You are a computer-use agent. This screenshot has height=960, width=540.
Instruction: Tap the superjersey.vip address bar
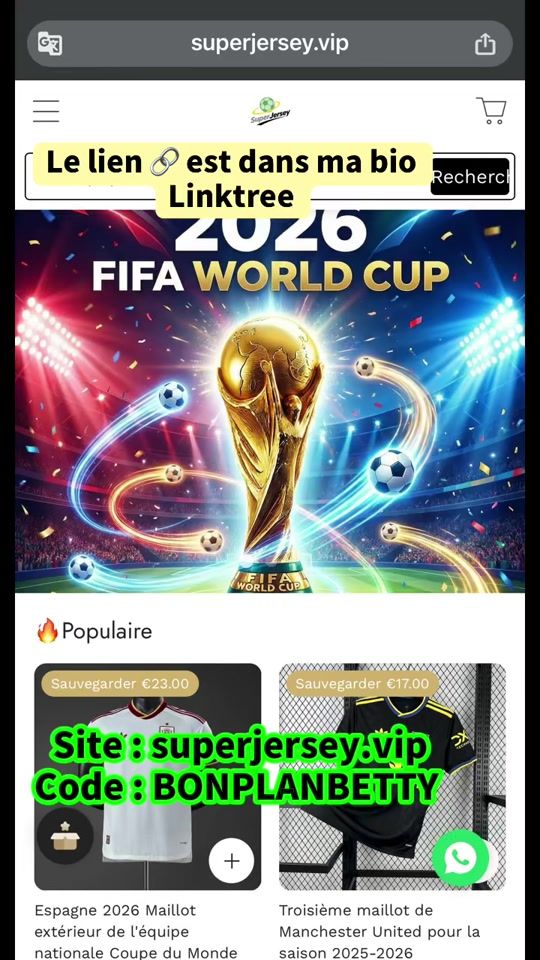click(x=269, y=43)
